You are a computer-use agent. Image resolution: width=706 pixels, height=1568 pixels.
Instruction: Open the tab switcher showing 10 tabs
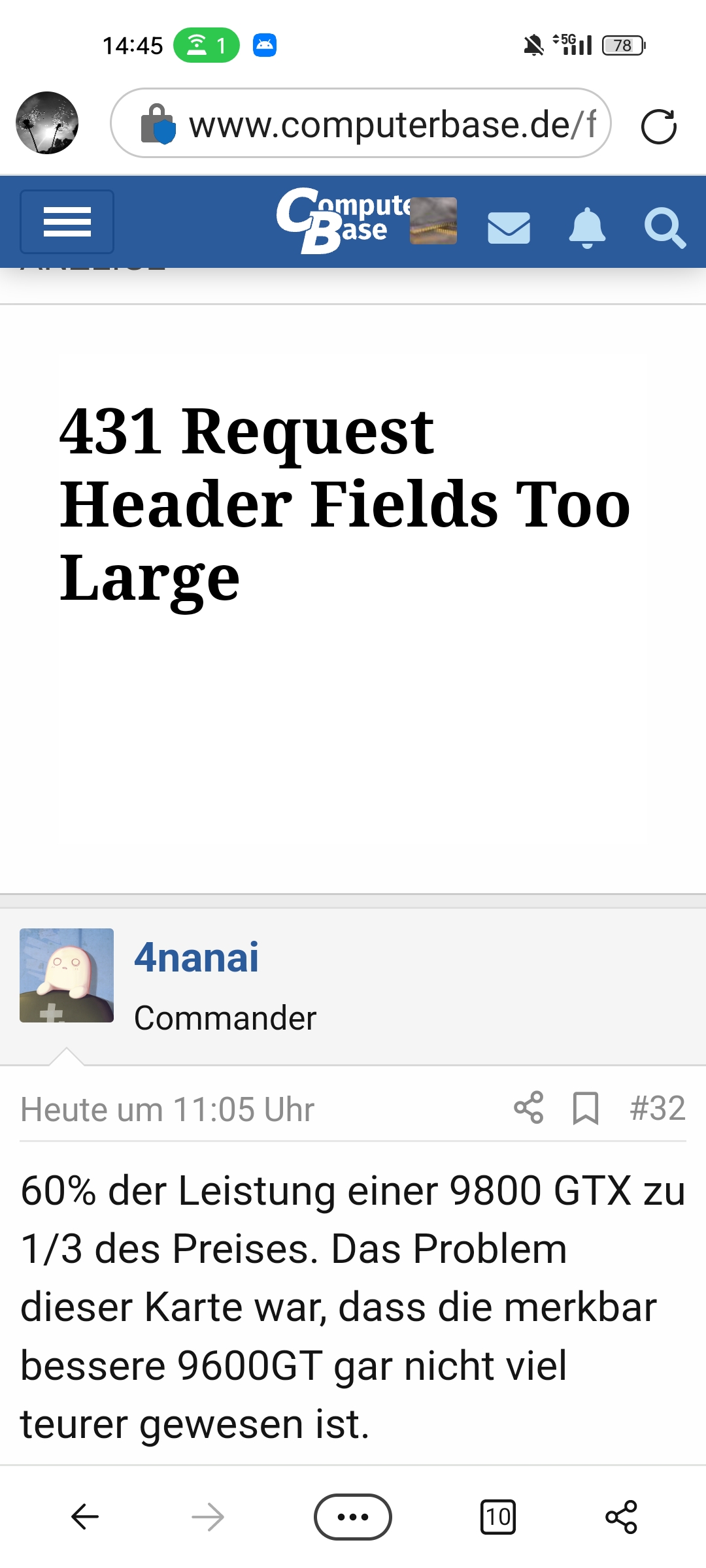click(x=498, y=1516)
